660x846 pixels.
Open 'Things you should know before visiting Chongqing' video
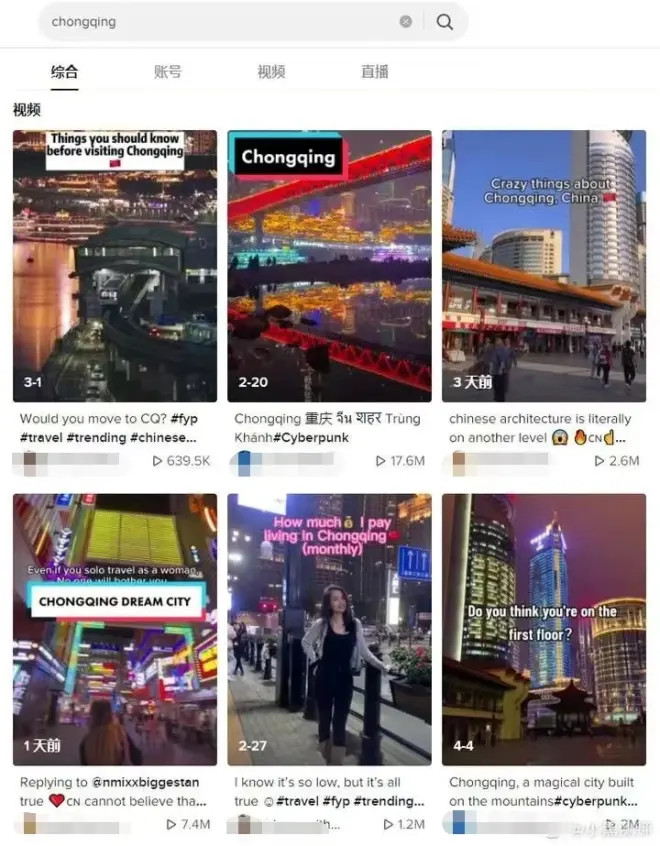[x=115, y=266]
